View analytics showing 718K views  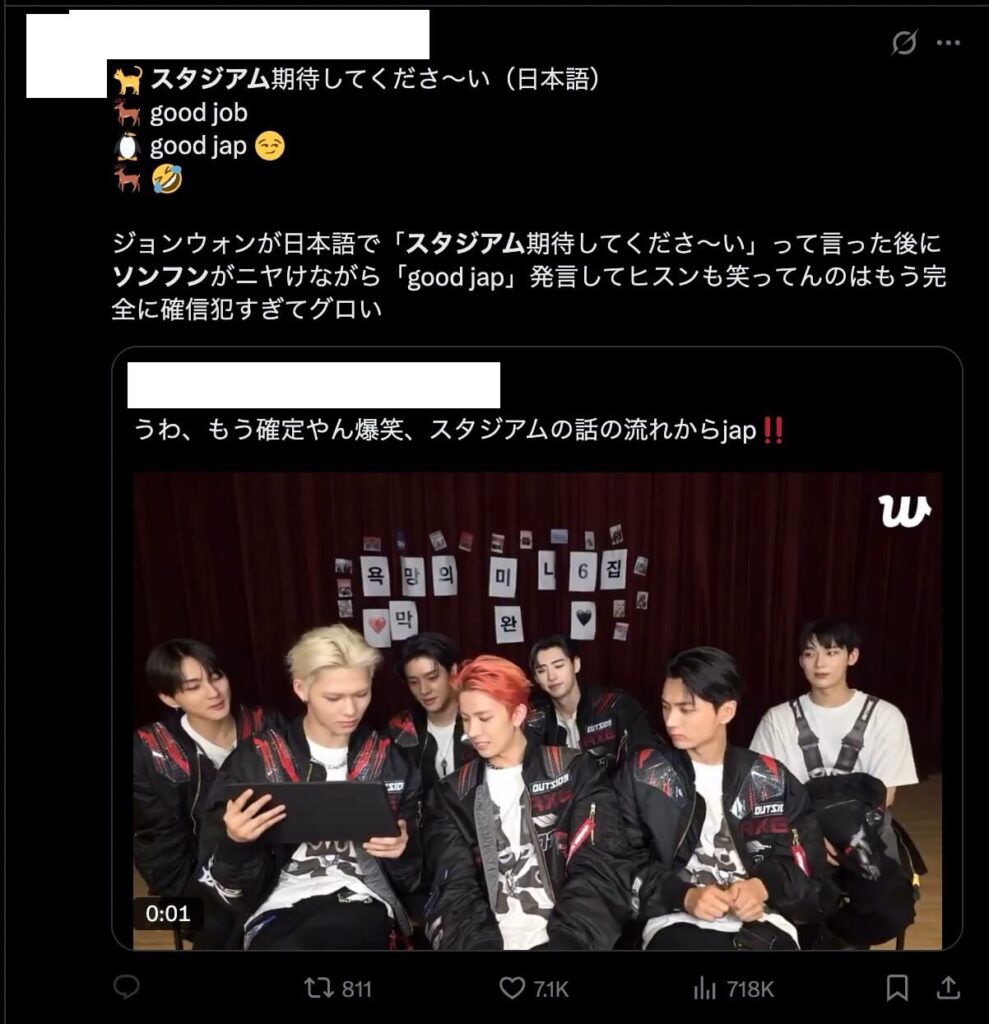[x=705, y=988]
